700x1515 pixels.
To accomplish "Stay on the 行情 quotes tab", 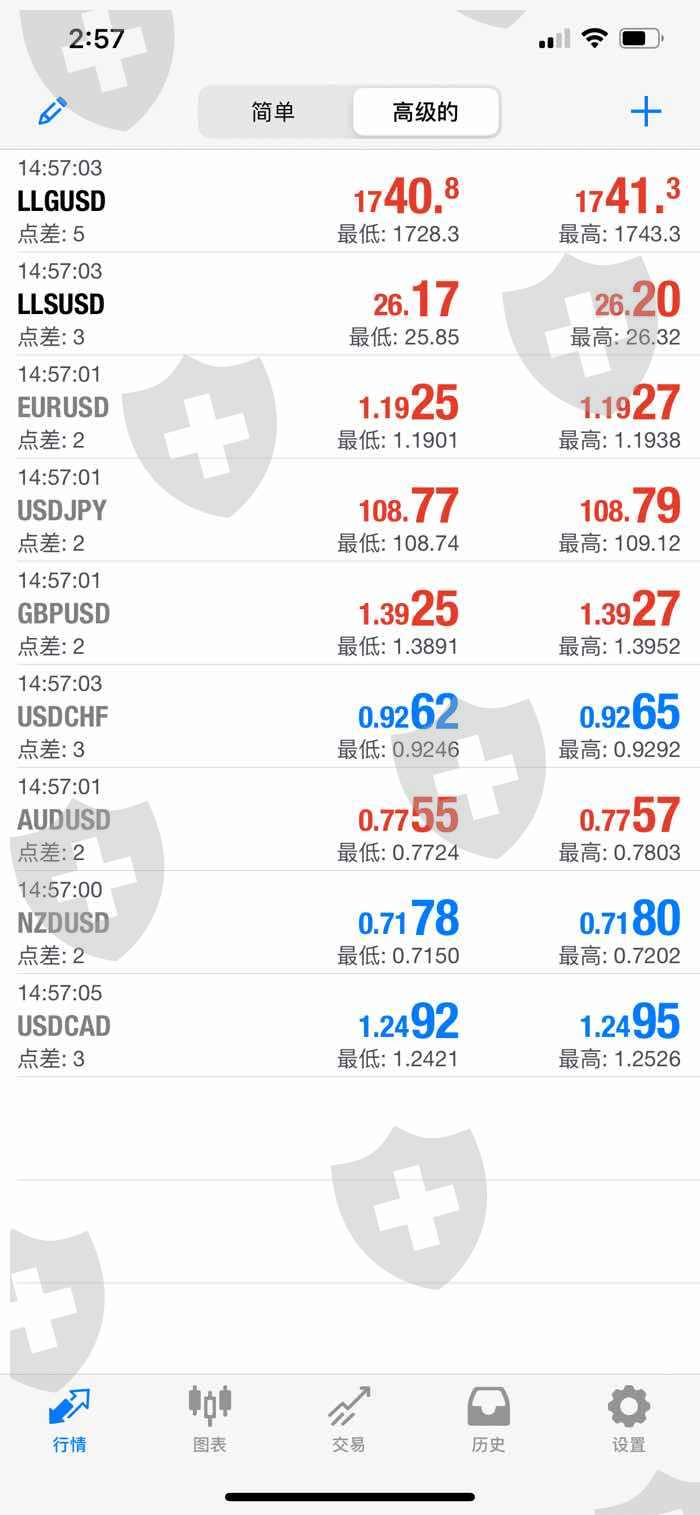I will pos(70,1420).
